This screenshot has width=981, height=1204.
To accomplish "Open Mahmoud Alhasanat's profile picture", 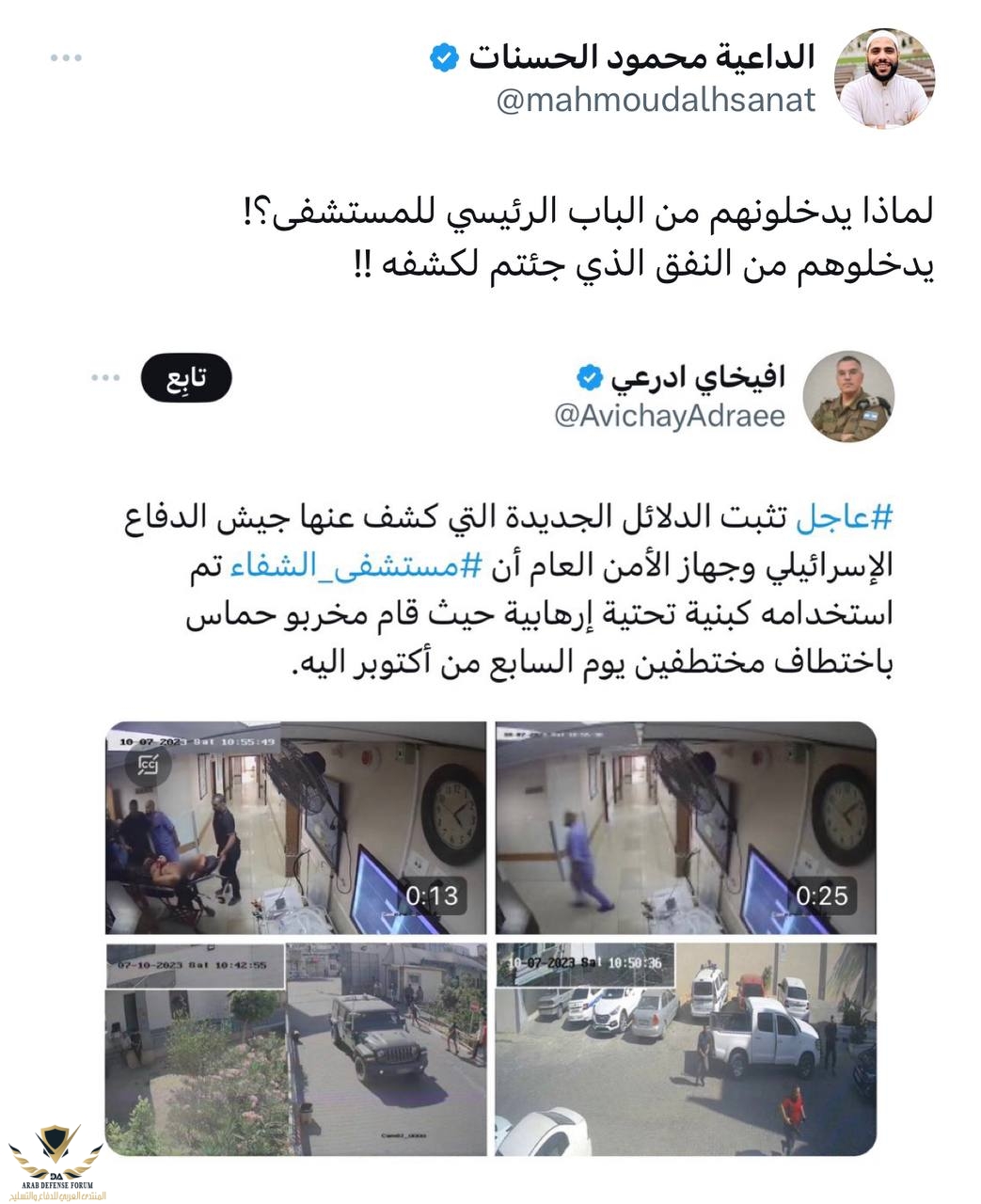I will click(x=884, y=77).
